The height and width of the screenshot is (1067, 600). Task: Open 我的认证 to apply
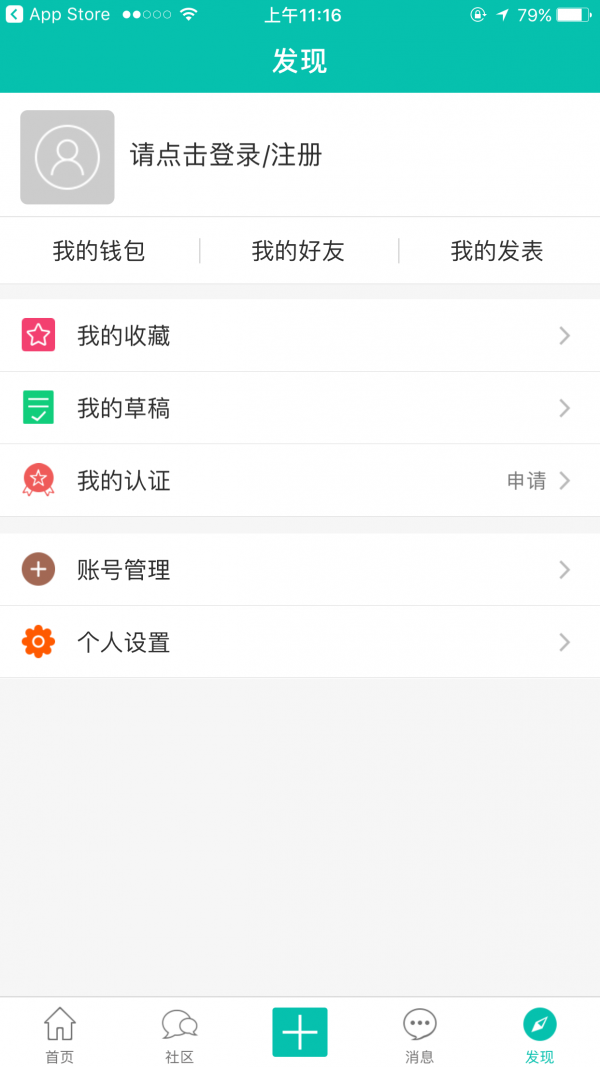[x=300, y=481]
